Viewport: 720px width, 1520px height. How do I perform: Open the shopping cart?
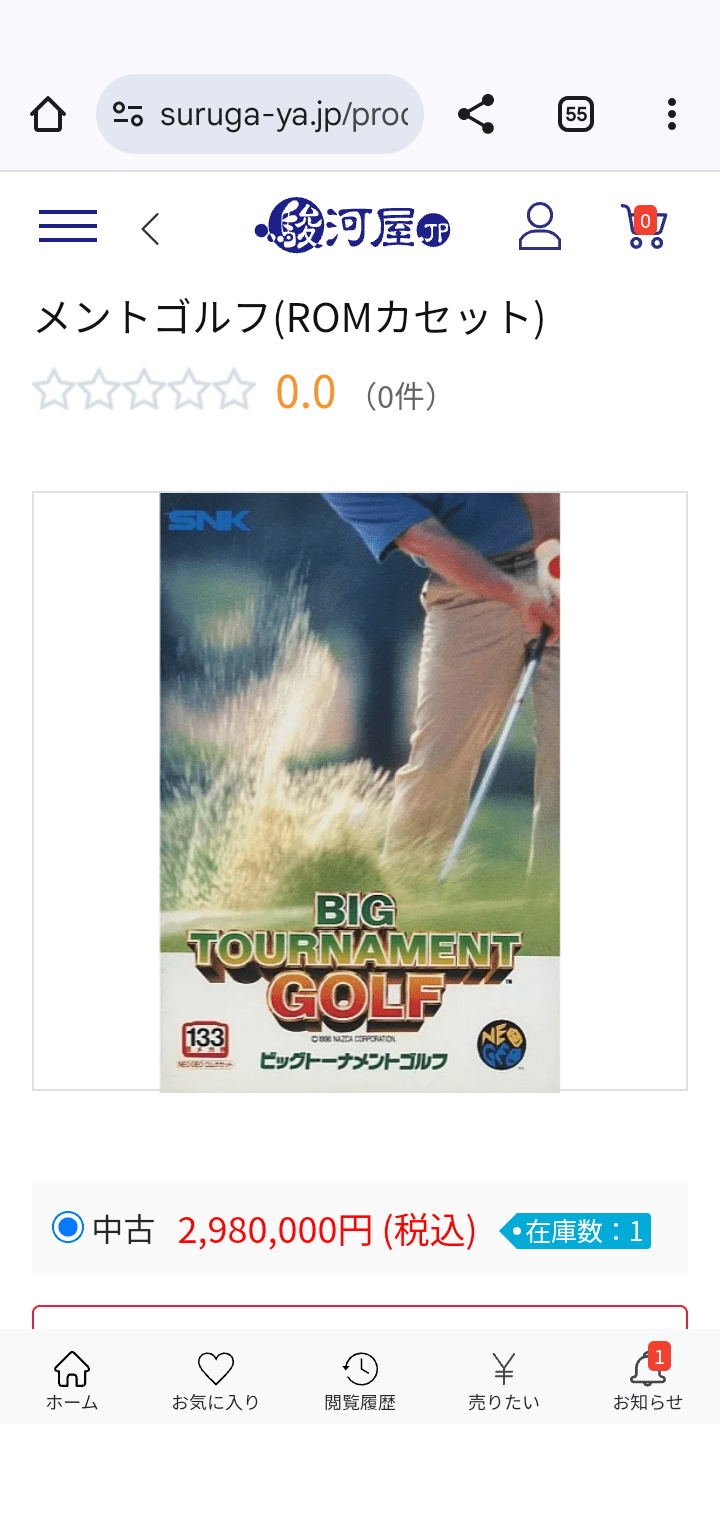click(644, 227)
